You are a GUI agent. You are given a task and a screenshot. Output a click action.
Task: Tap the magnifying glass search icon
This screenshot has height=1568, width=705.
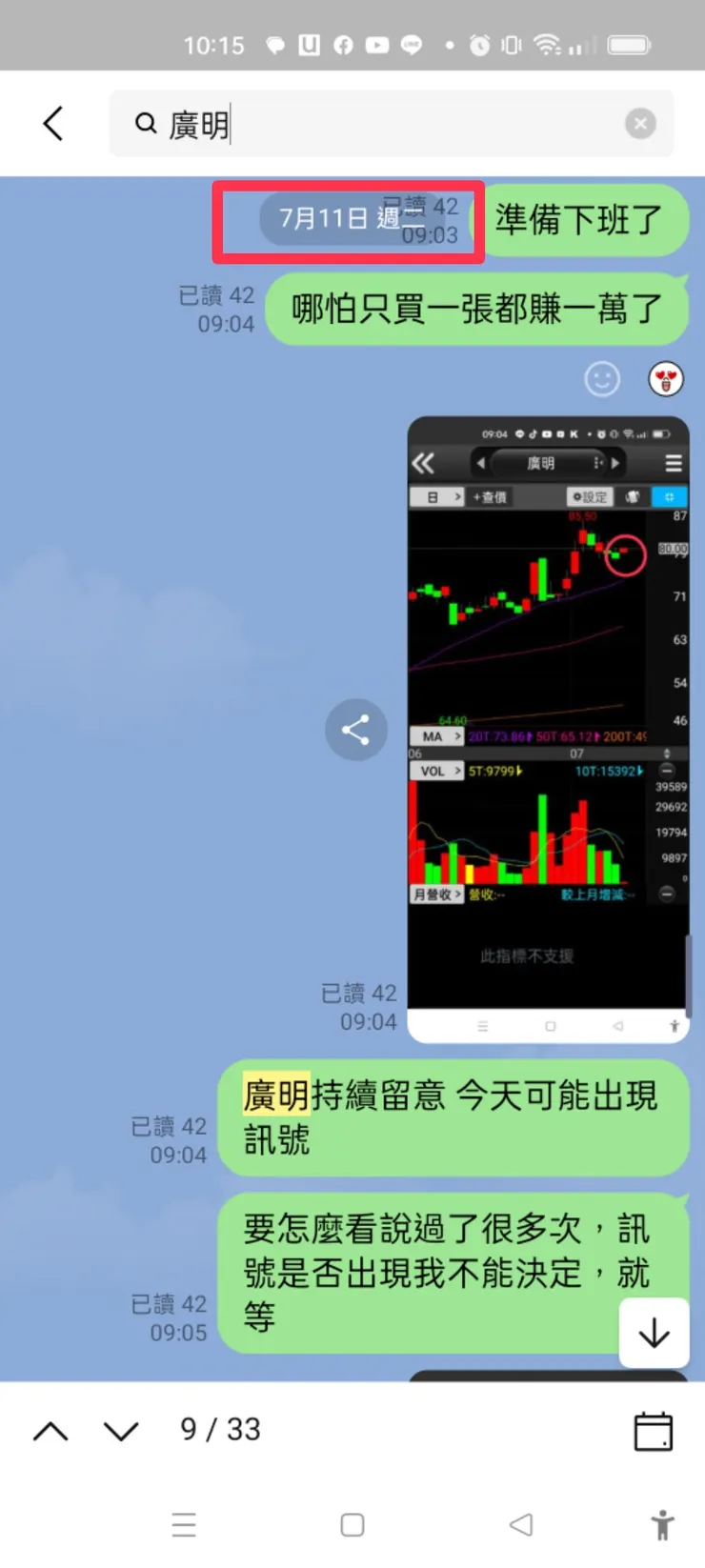coord(145,123)
